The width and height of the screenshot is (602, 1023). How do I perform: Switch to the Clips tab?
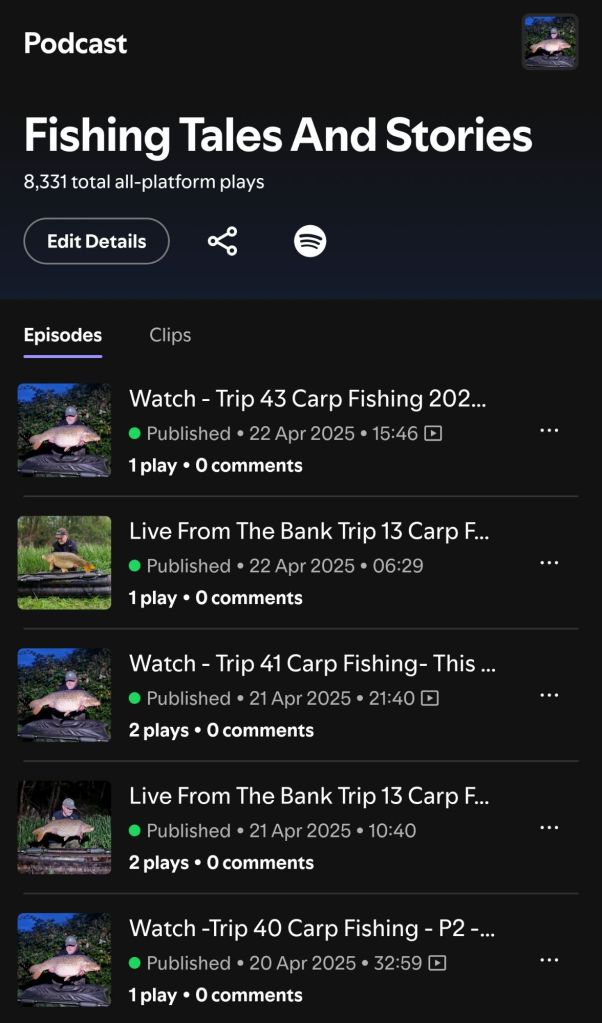click(170, 335)
